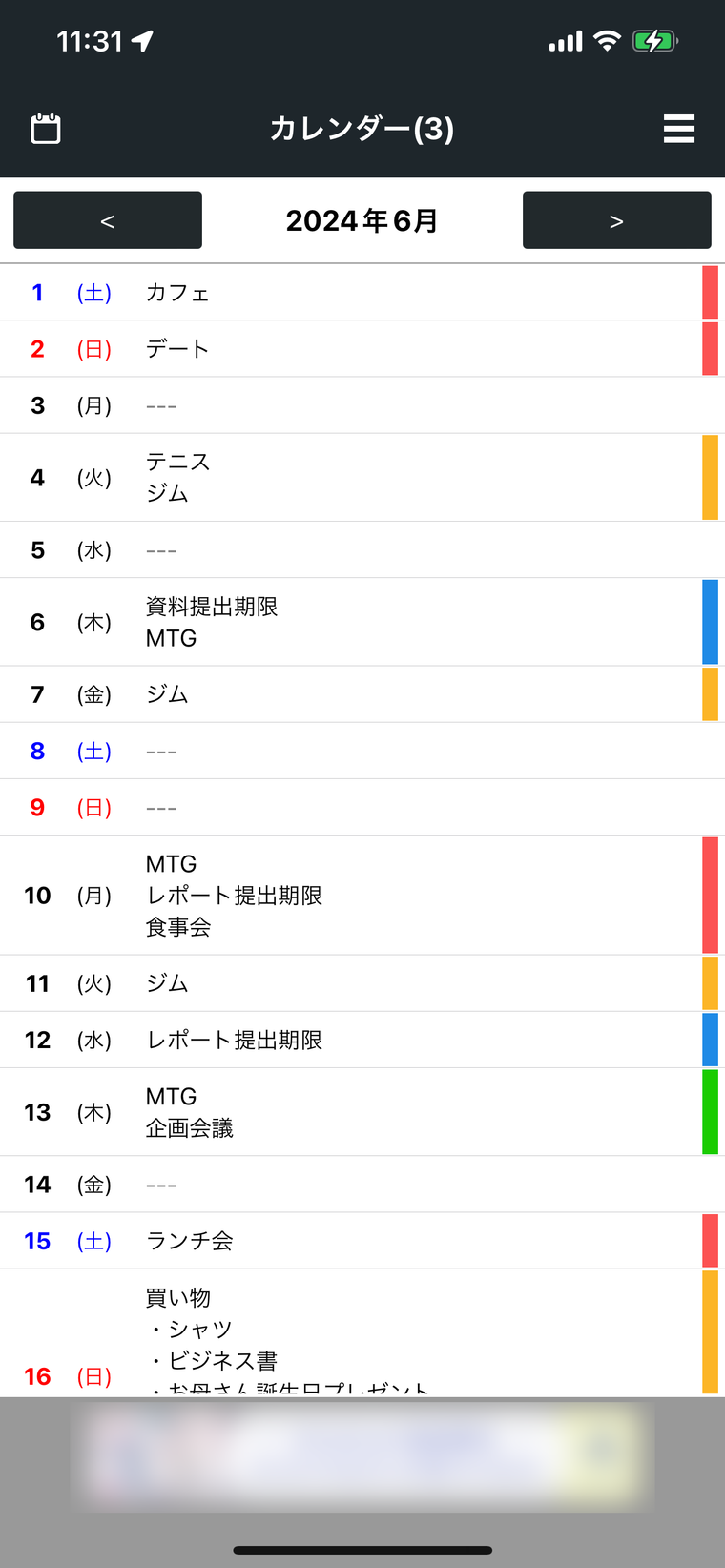Go to the previous month

[x=108, y=220]
